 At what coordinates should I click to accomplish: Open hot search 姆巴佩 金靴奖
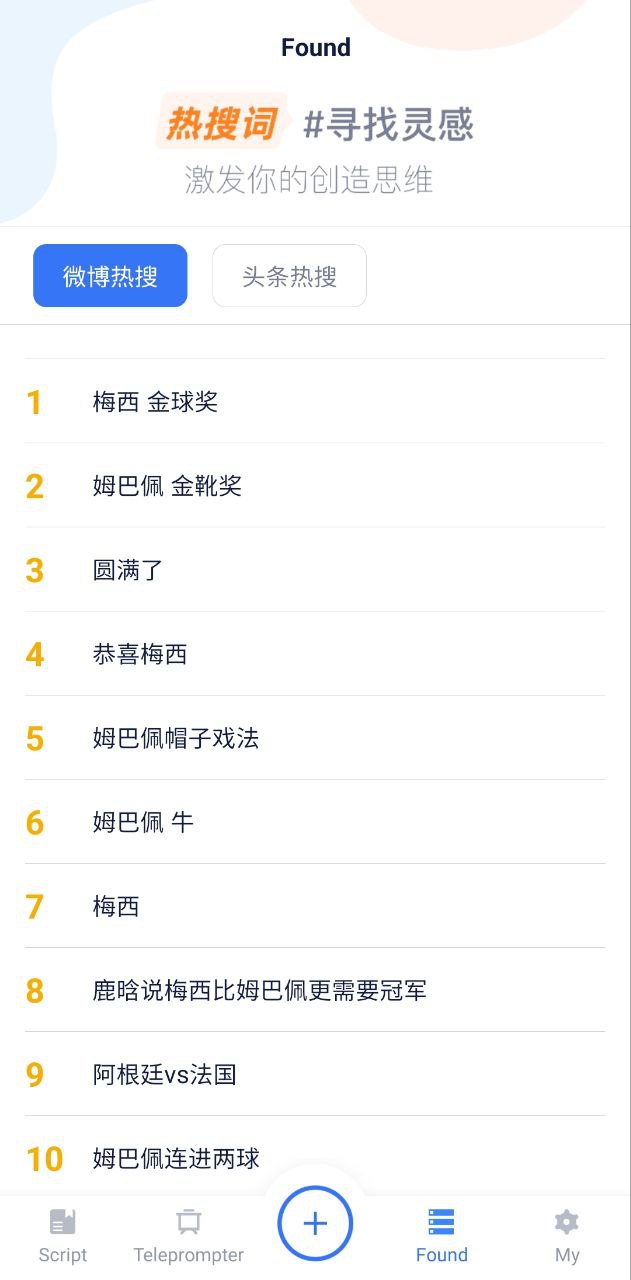tap(315, 486)
